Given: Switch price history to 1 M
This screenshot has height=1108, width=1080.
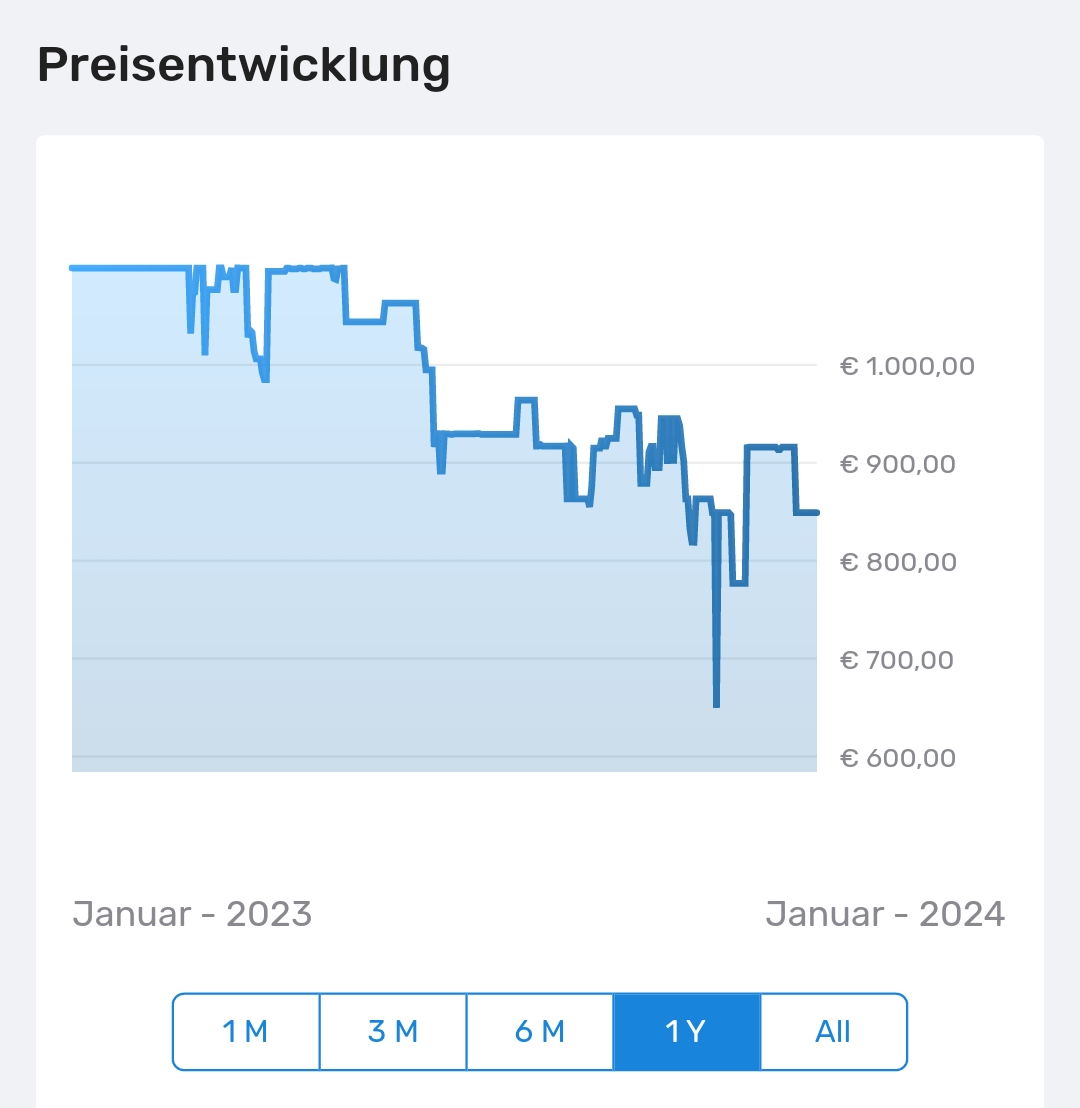Looking at the screenshot, I should coord(246,1031).
